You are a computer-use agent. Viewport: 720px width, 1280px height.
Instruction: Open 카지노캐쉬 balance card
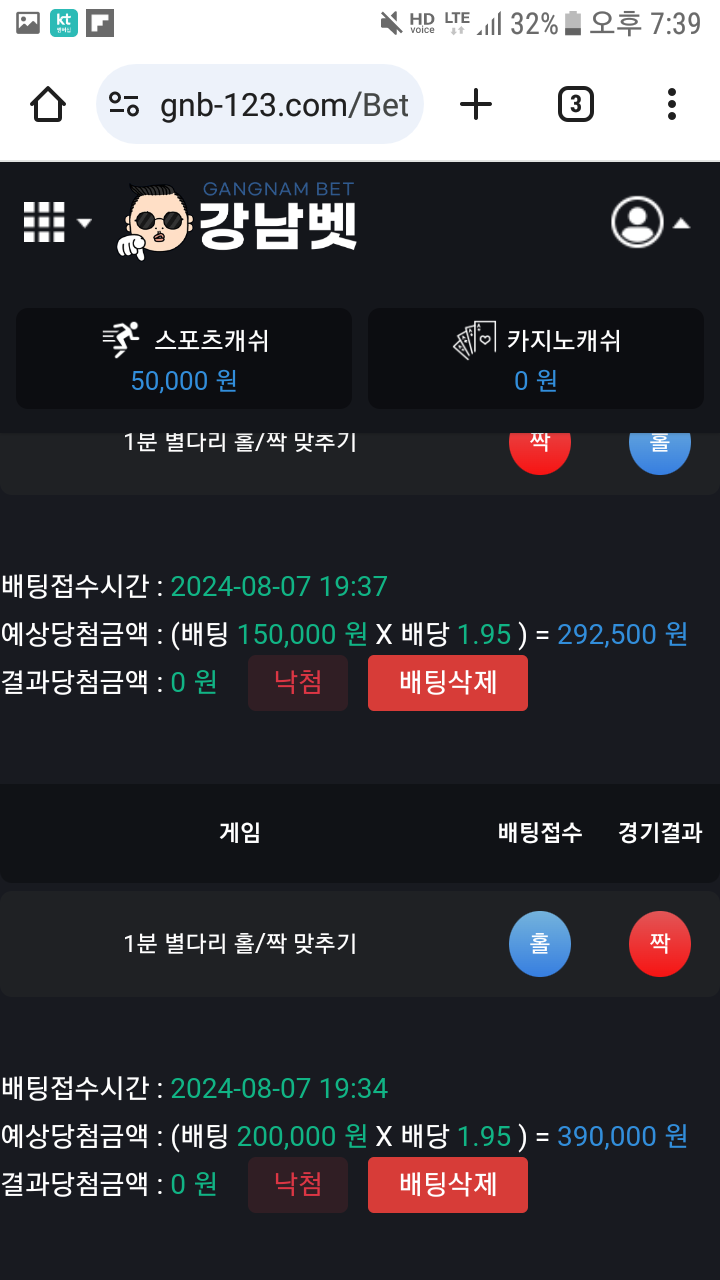coord(536,358)
